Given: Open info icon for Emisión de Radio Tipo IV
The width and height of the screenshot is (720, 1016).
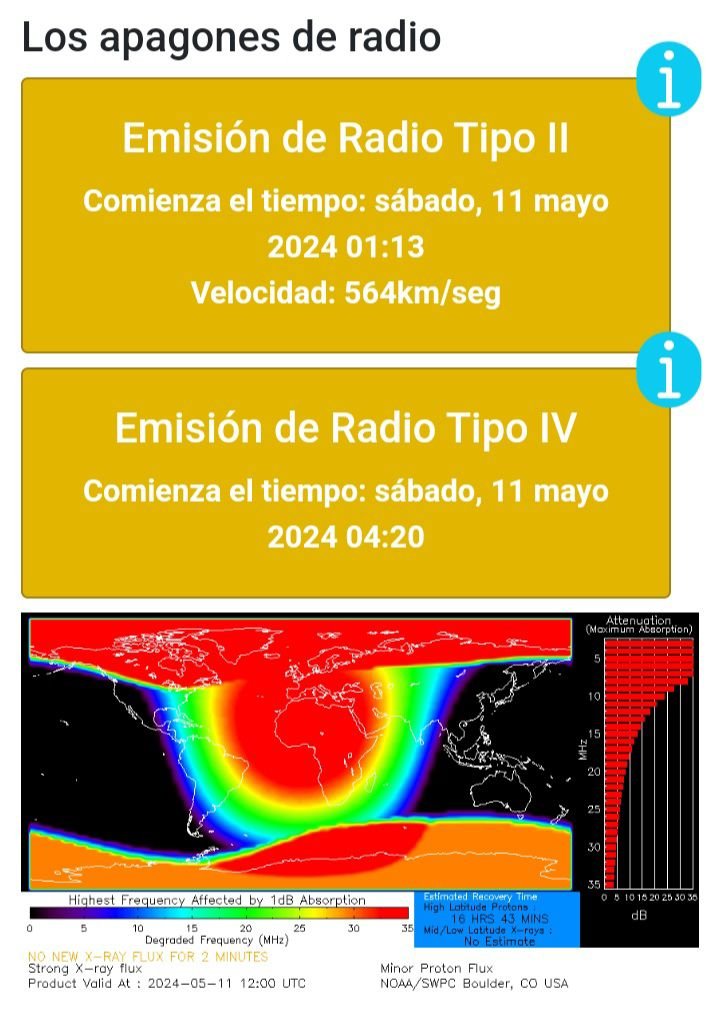Looking at the screenshot, I should (670, 371).
